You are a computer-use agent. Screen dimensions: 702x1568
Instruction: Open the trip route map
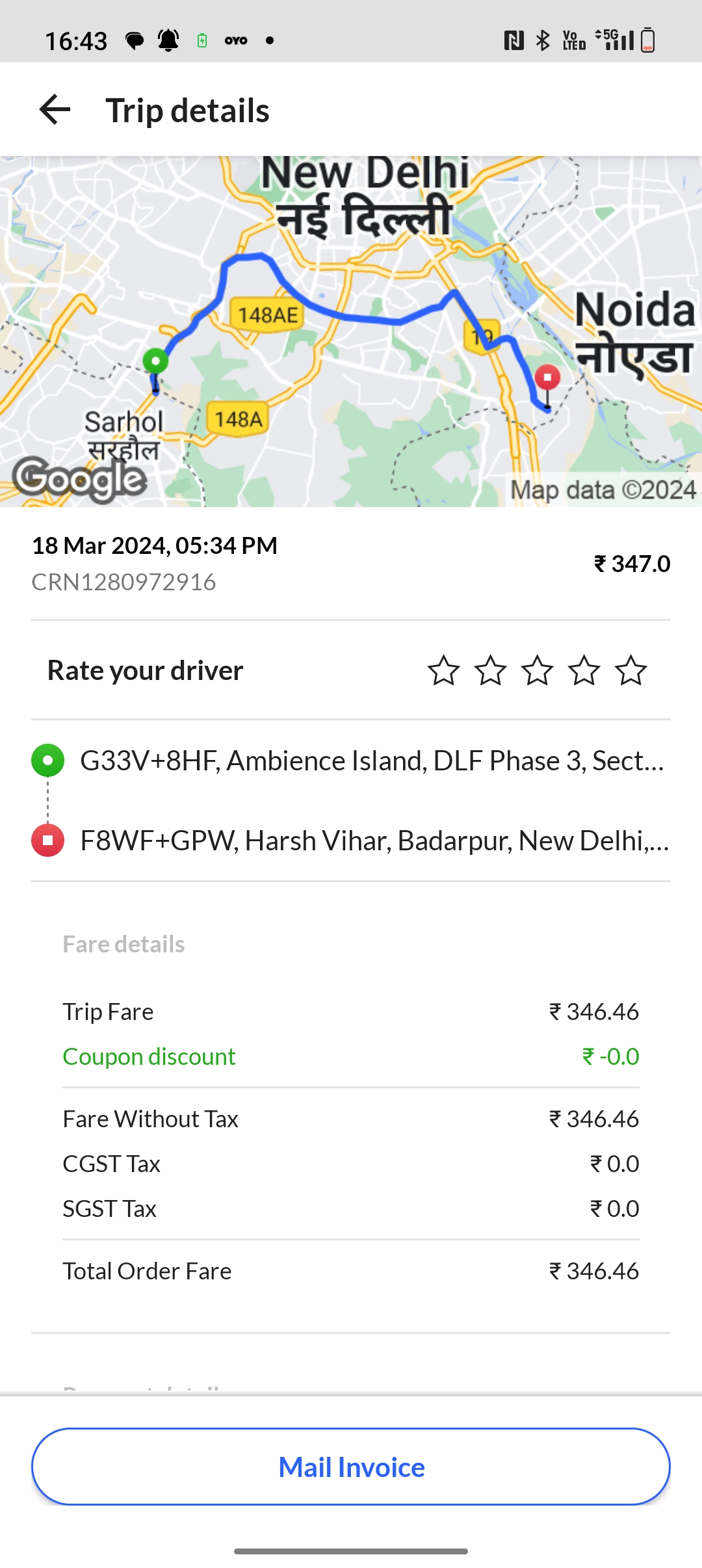pos(351,331)
